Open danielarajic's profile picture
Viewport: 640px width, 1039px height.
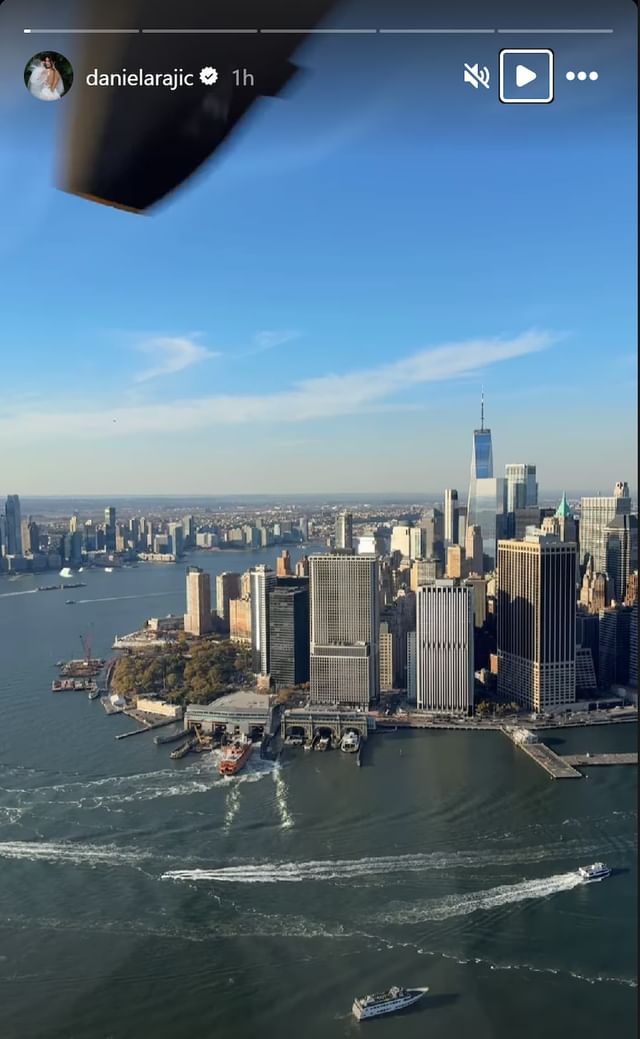48,76
